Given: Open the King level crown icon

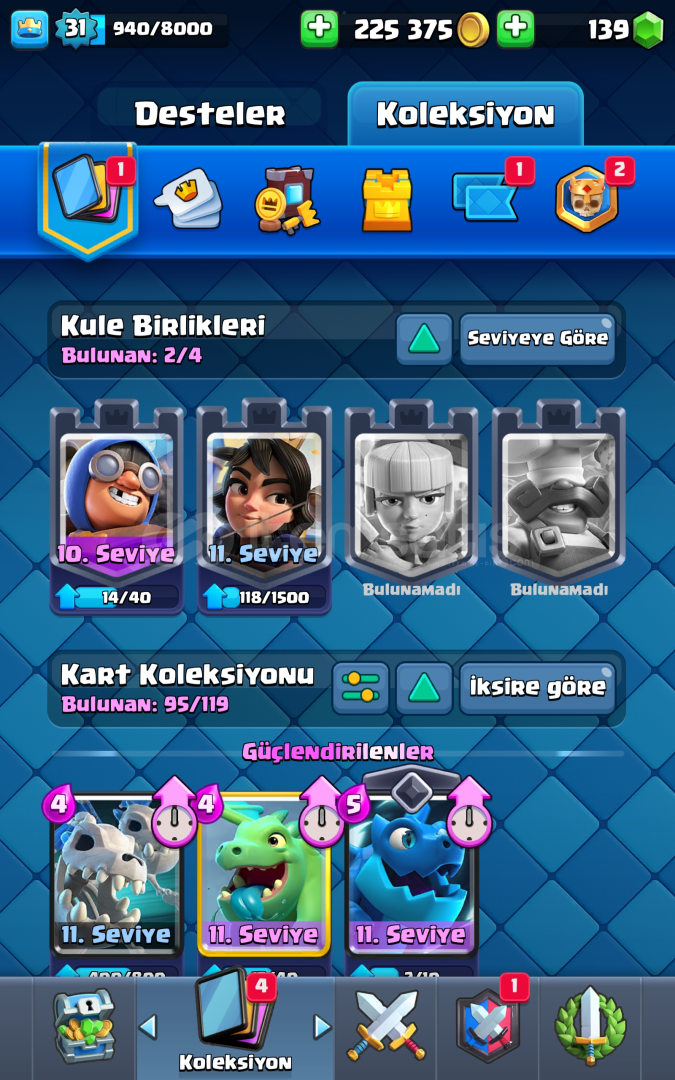Looking at the screenshot, I should pyautogui.click(x=30, y=29).
